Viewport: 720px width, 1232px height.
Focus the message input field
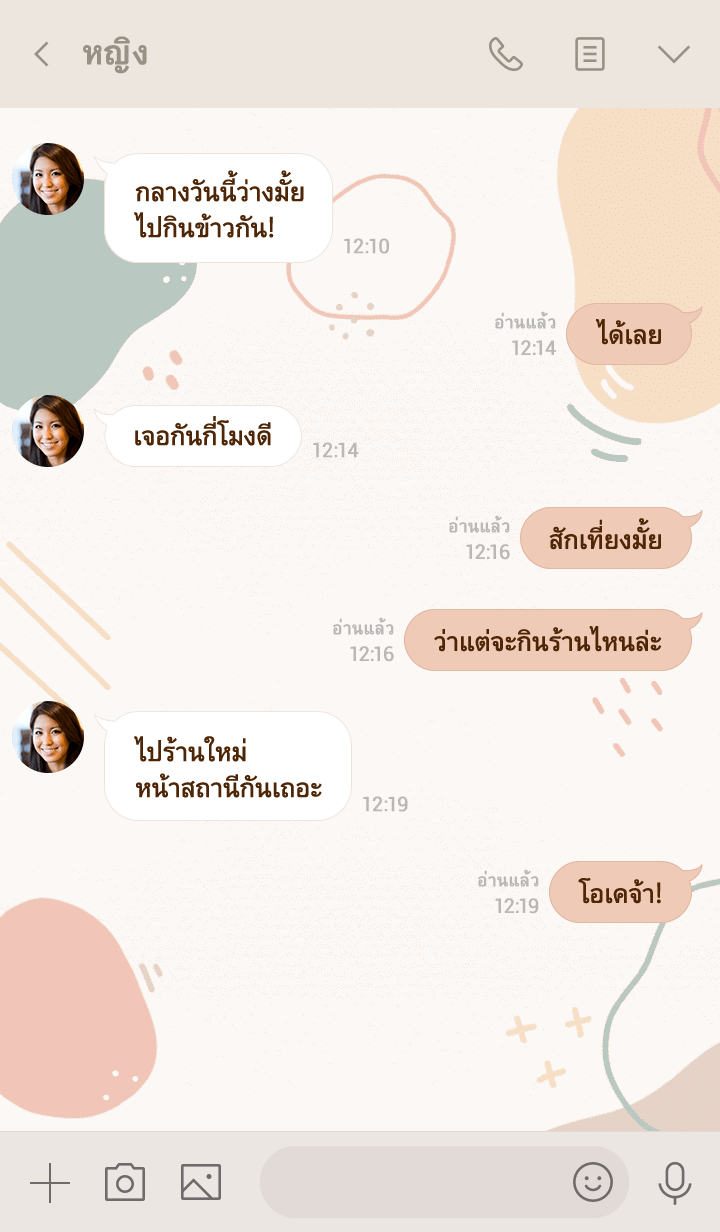(x=410, y=1183)
